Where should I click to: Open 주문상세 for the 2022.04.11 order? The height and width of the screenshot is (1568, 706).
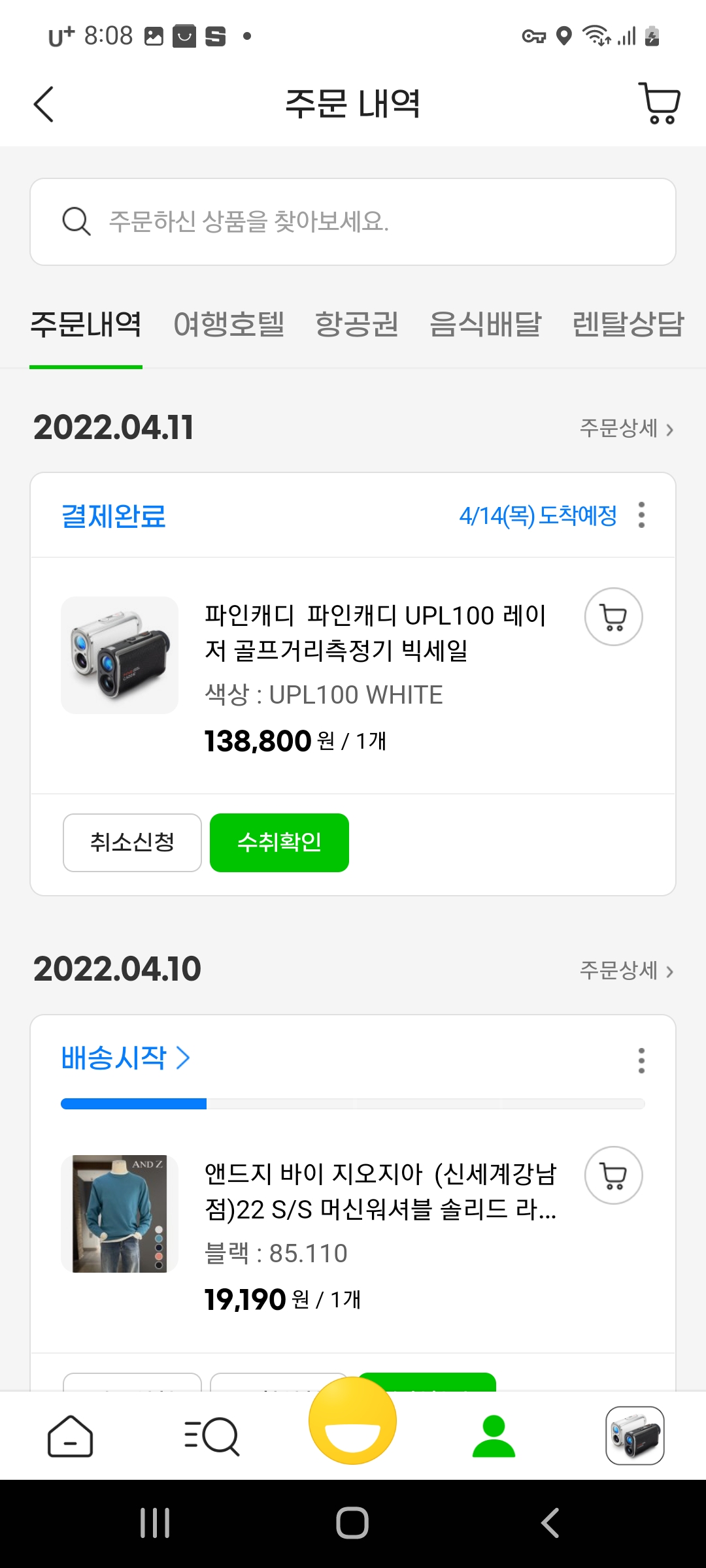[626, 429]
